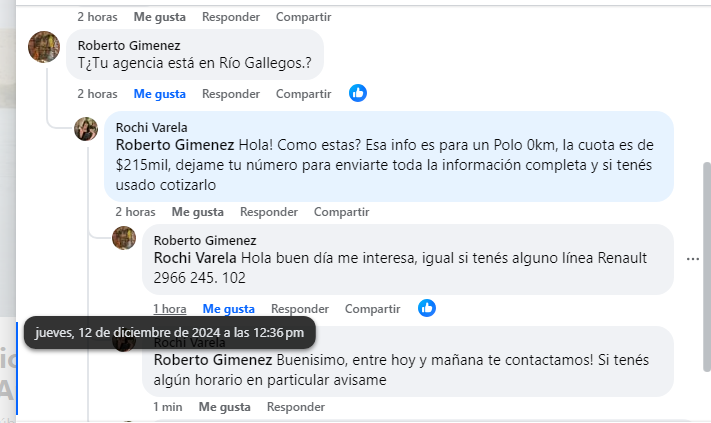Tap Responder under the Polo 0km reply
711x423 pixels.
(x=268, y=212)
